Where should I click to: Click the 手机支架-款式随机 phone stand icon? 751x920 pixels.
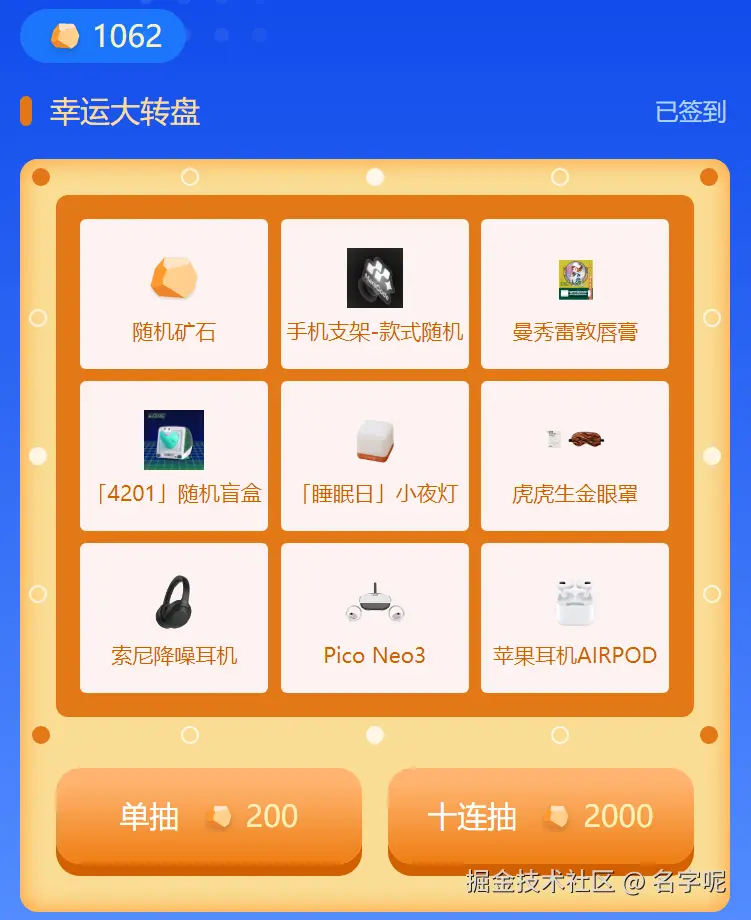tap(374, 277)
